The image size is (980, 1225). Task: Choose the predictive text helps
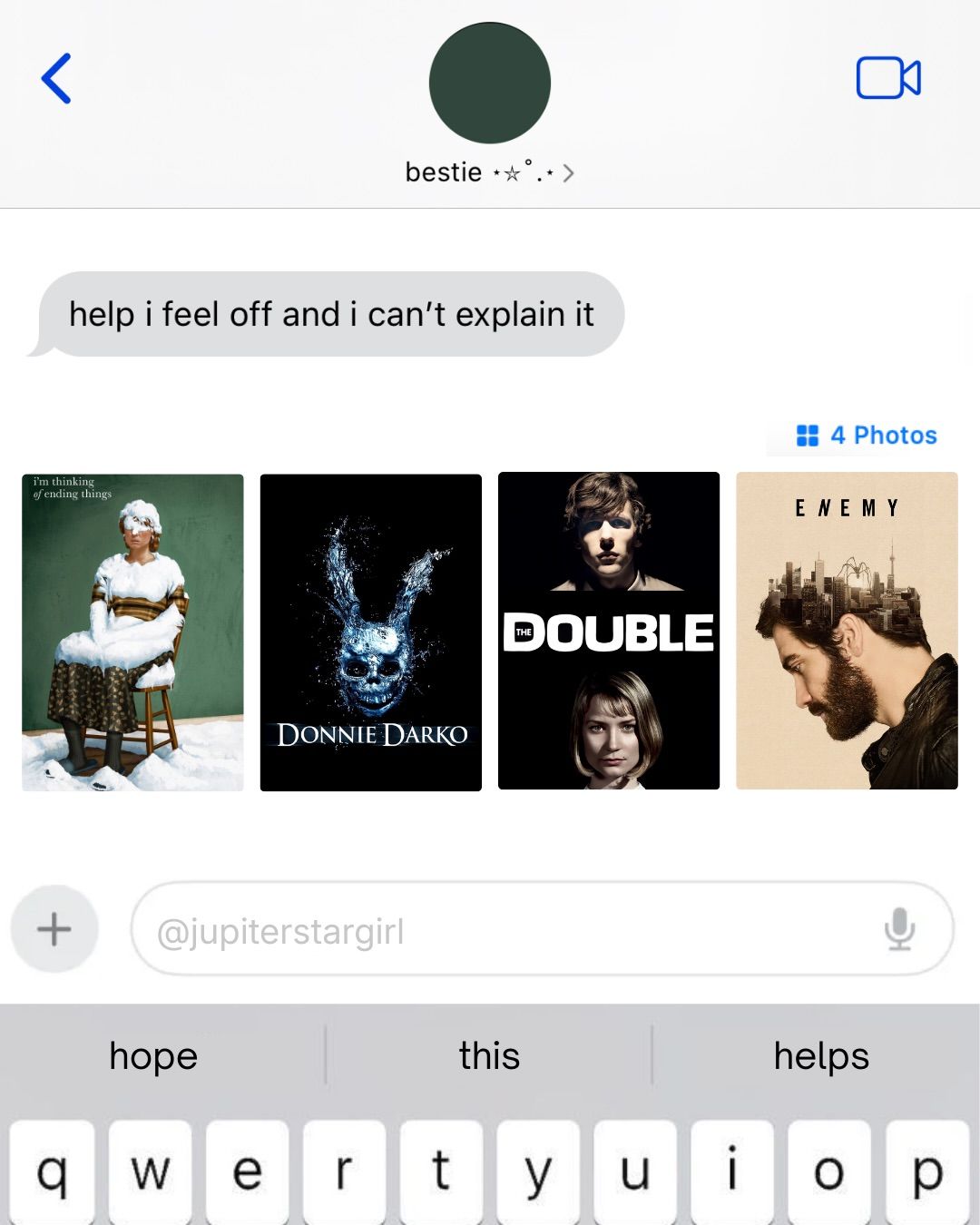[820, 1055]
